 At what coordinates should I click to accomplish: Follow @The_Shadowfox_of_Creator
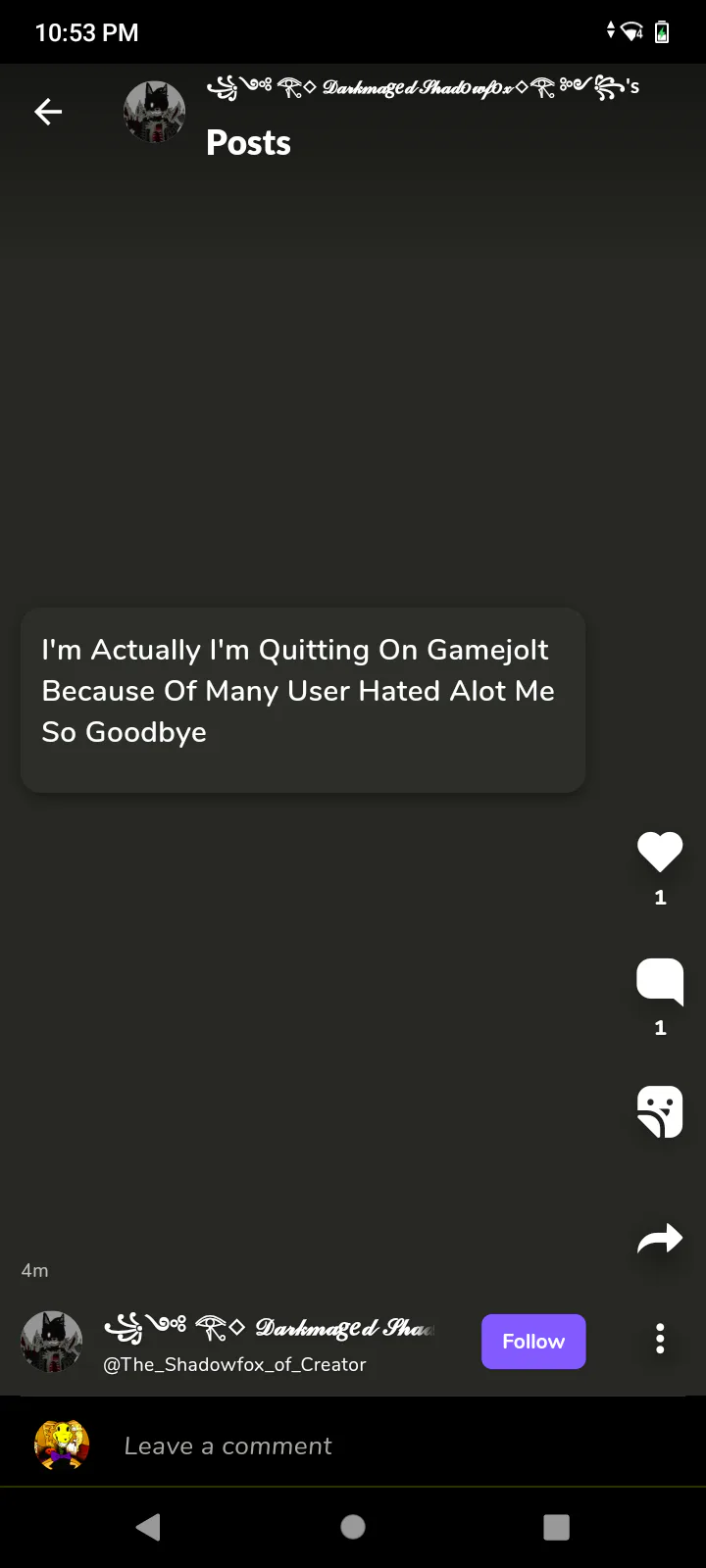(533, 1341)
